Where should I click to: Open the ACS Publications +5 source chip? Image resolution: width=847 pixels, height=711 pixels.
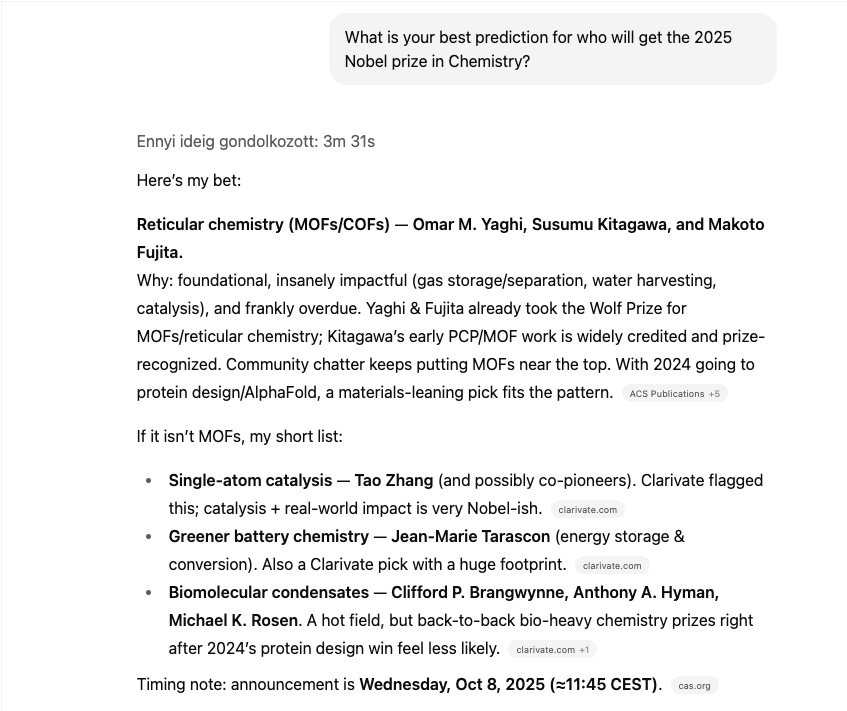[x=674, y=394]
